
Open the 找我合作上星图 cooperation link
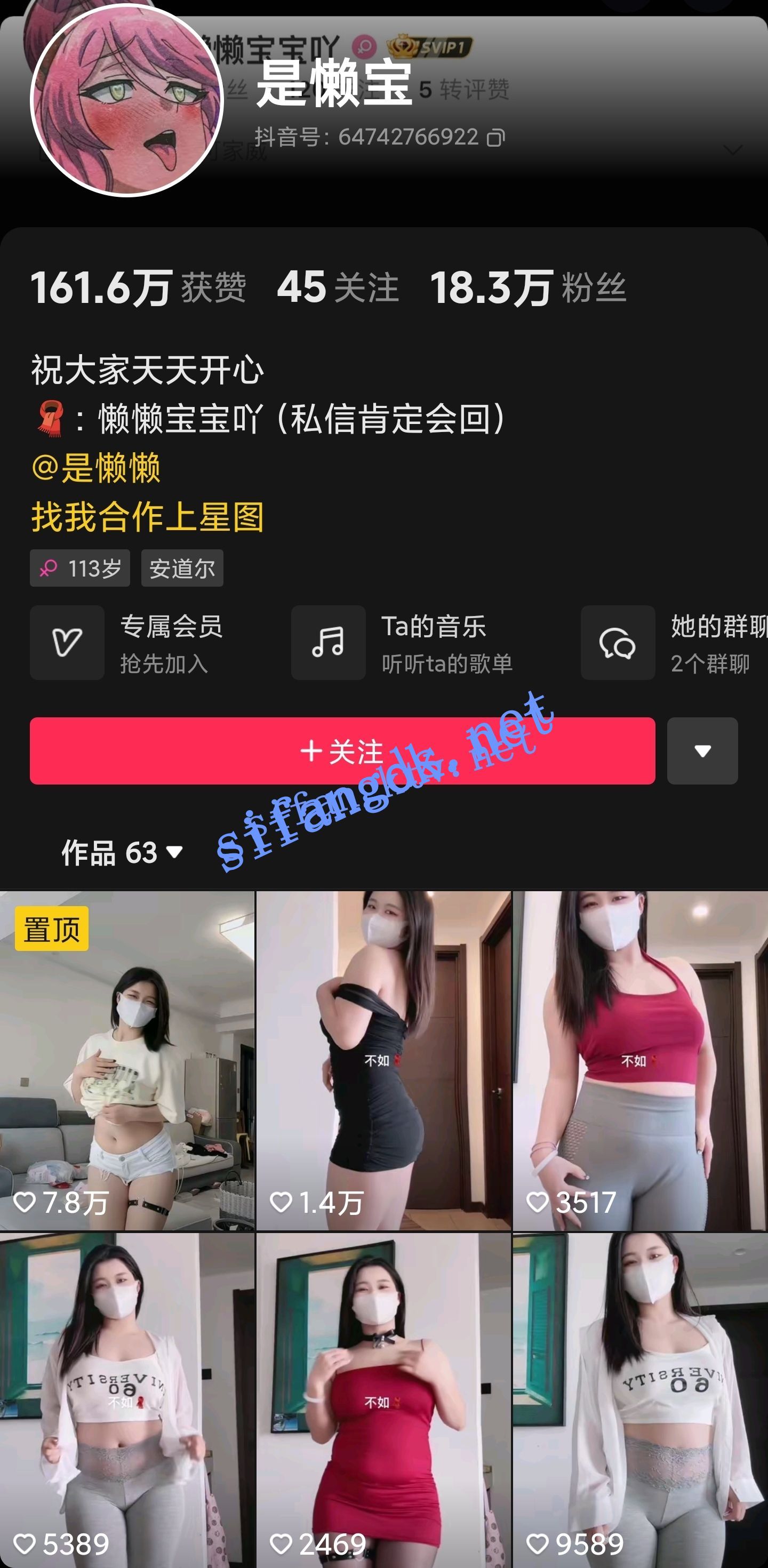tap(147, 517)
